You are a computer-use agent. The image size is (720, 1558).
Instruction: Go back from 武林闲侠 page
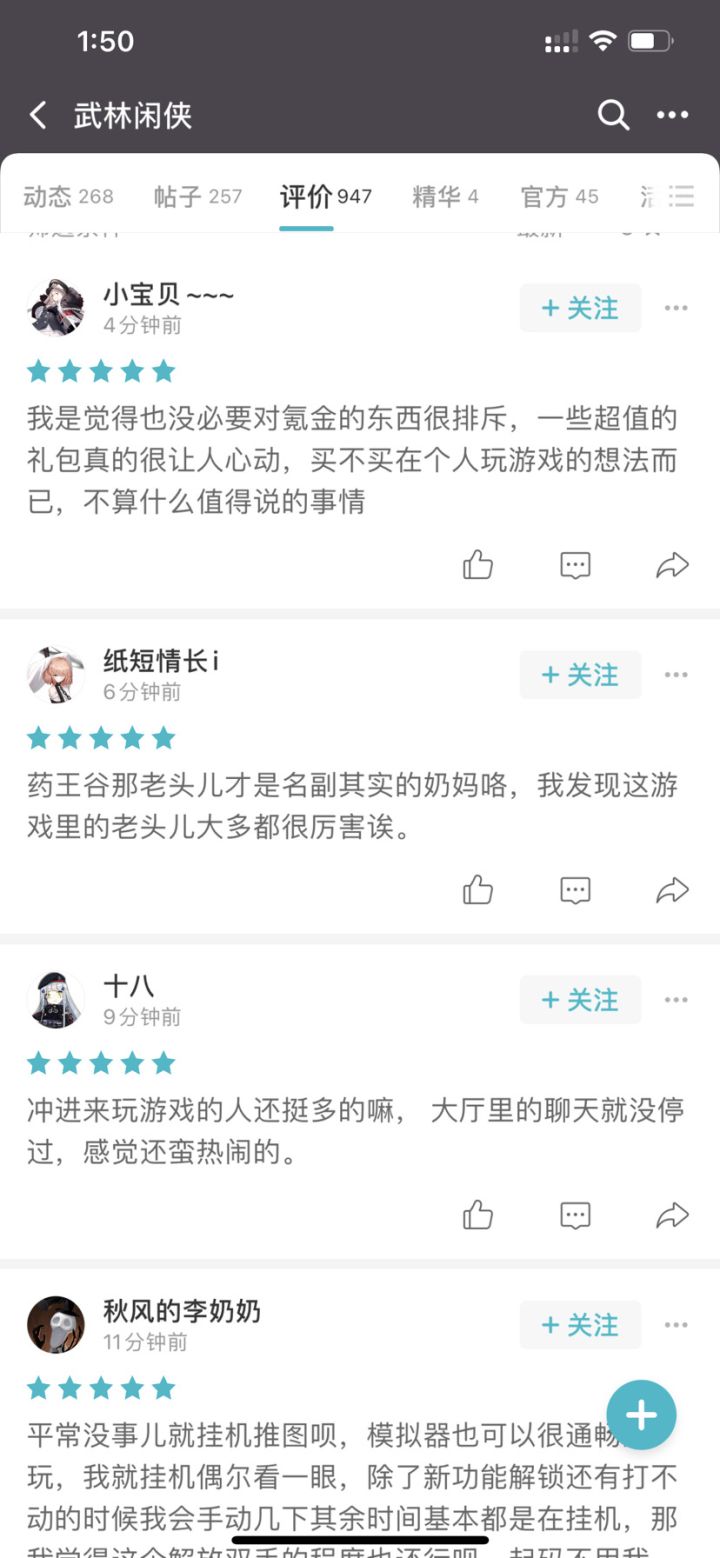(x=38, y=116)
